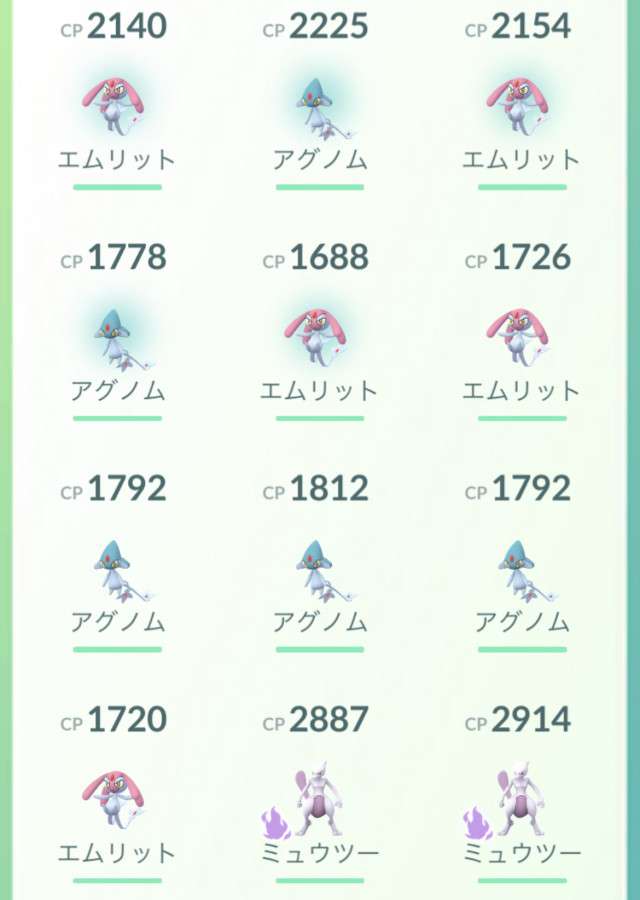The image size is (640, 900).
Task: Open the CP 1812 アグノム
Action: (319, 568)
